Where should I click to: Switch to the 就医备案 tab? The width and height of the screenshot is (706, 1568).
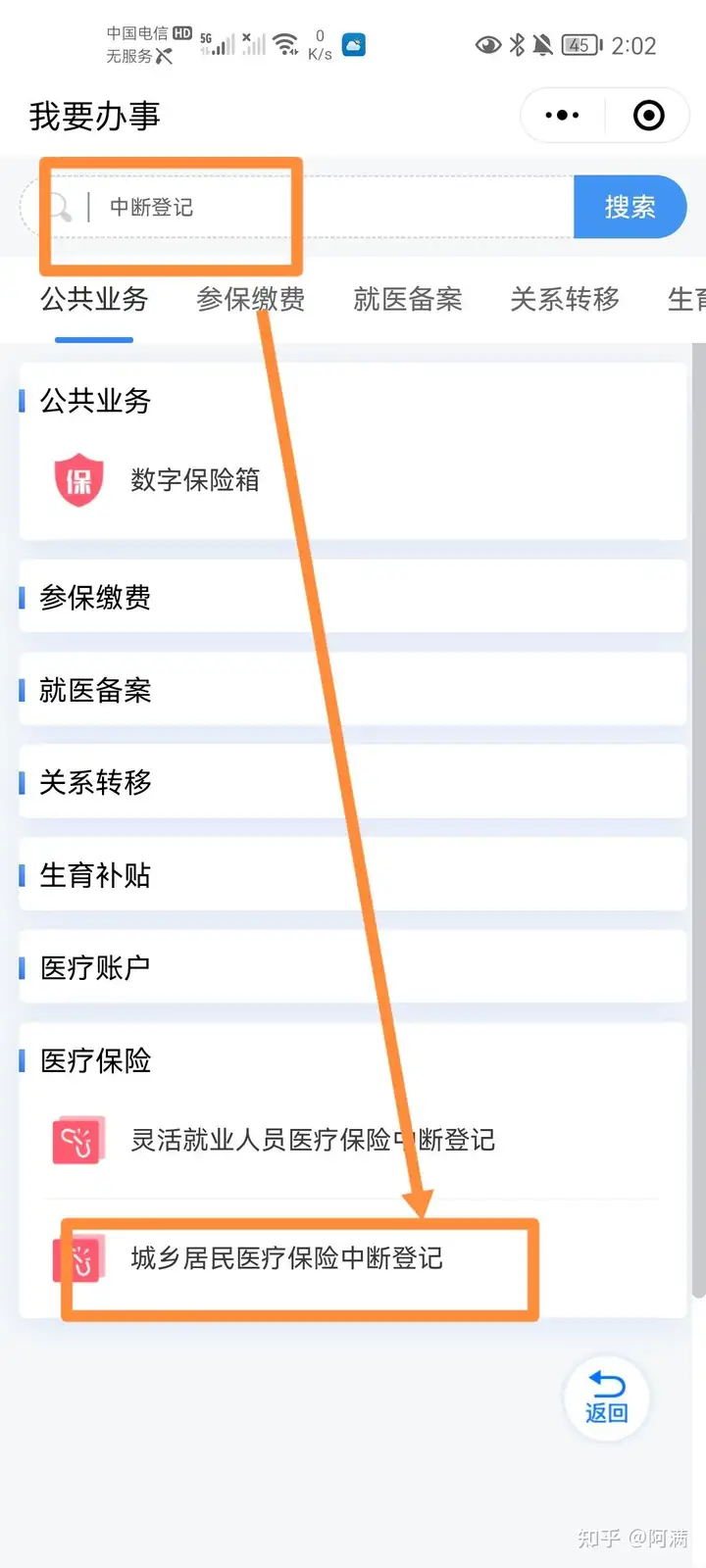pyautogui.click(x=408, y=299)
